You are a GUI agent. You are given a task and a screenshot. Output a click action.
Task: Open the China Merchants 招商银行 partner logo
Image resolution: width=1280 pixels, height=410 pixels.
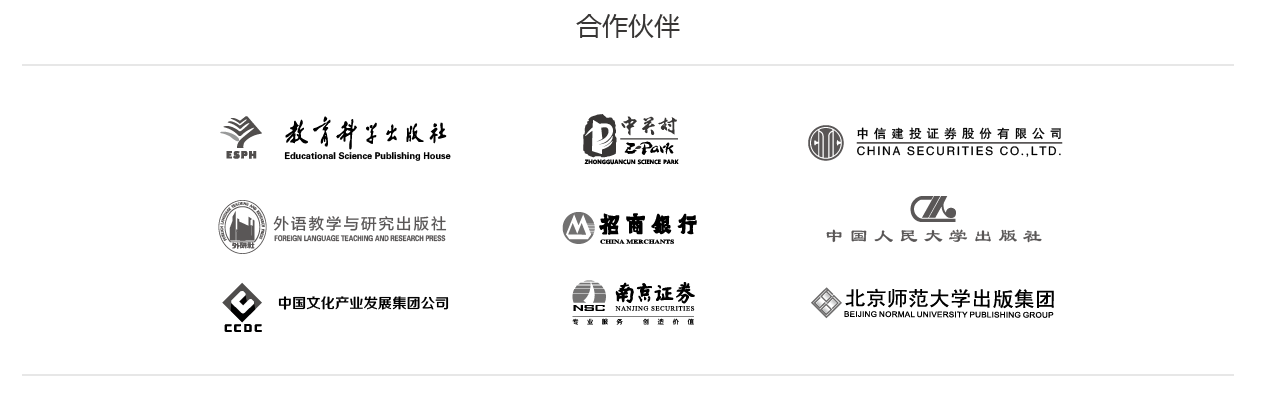[x=630, y=228]
